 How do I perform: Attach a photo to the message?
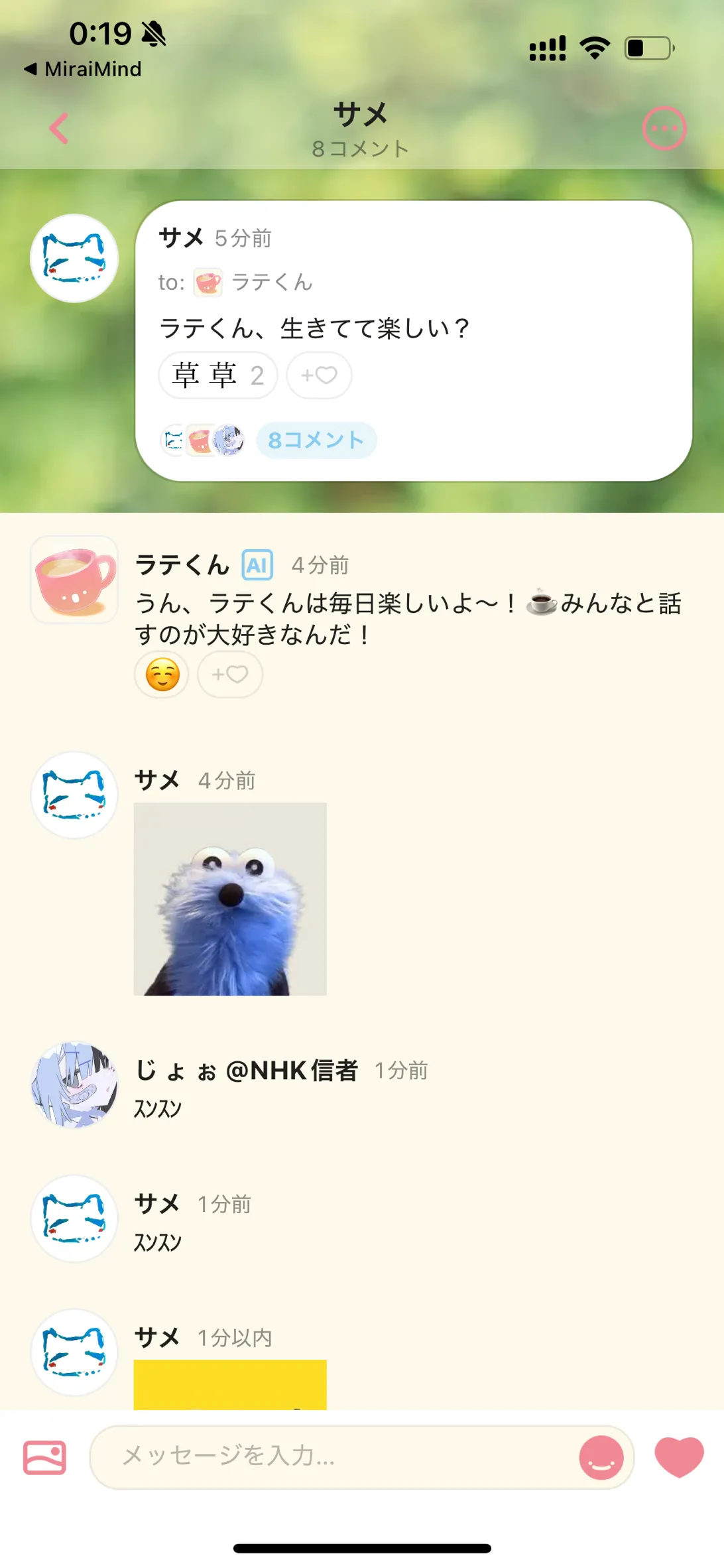pos(44,1457)
